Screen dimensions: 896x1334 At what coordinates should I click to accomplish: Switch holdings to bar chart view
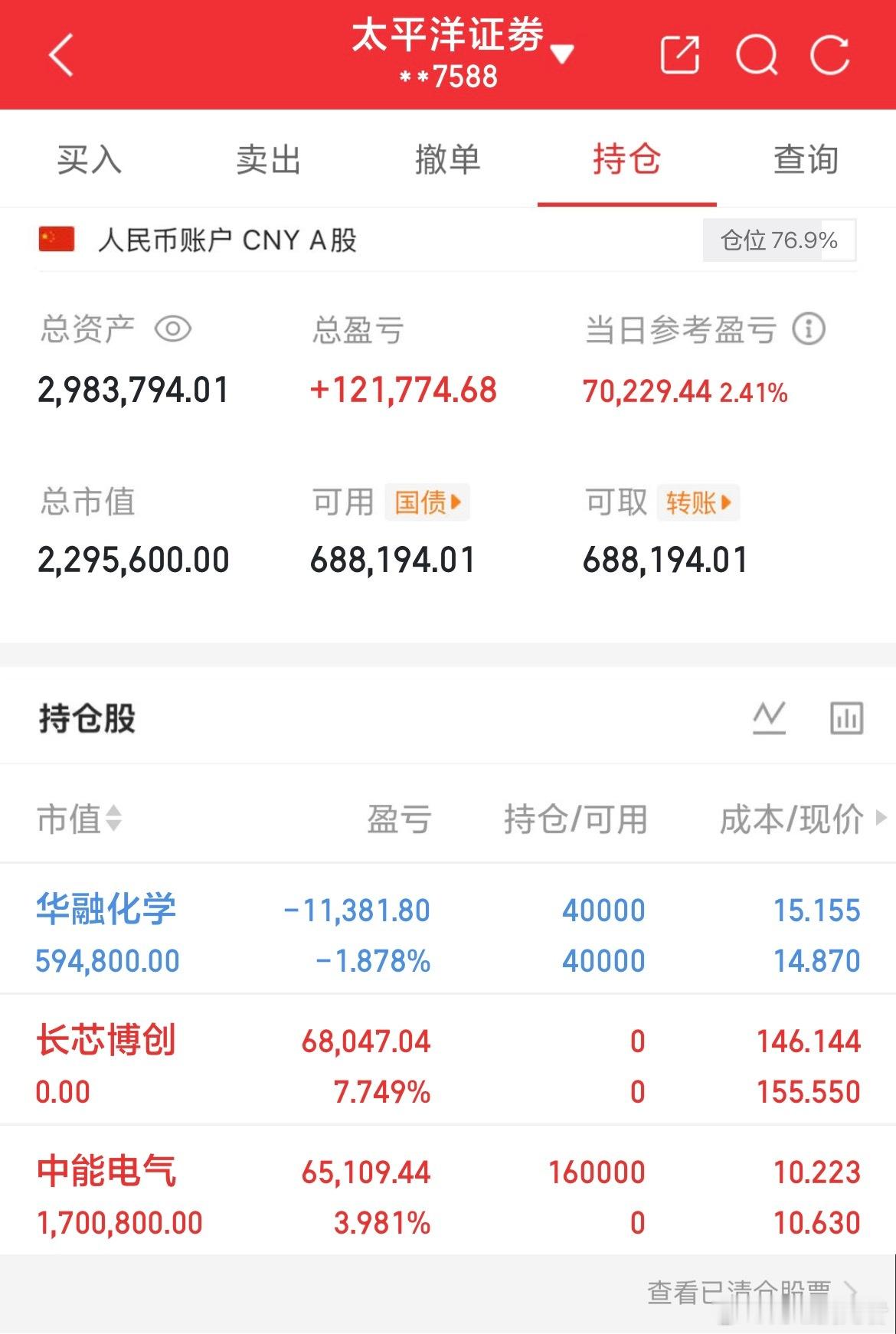[845, 717]
